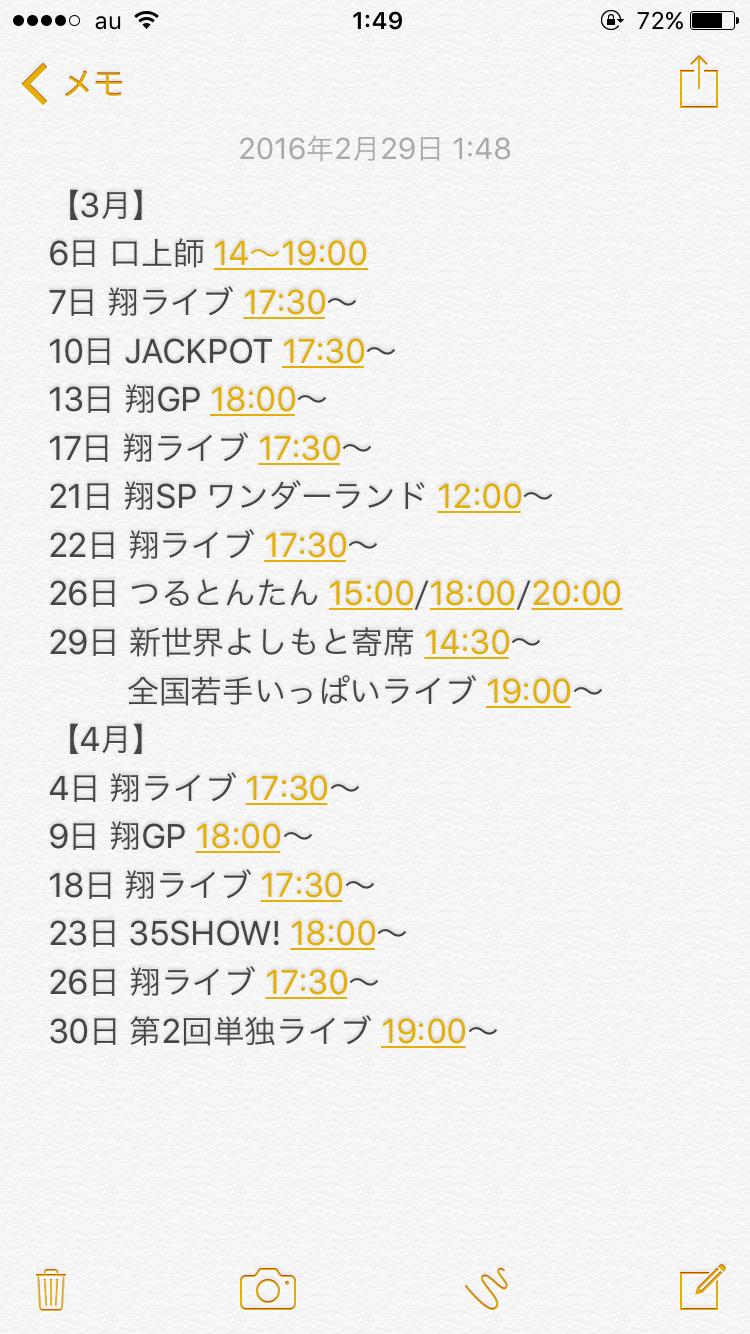Open the sketch drawing tool
The width and height of the screenshot is (750, 1334).
[x=487, y=1288]
